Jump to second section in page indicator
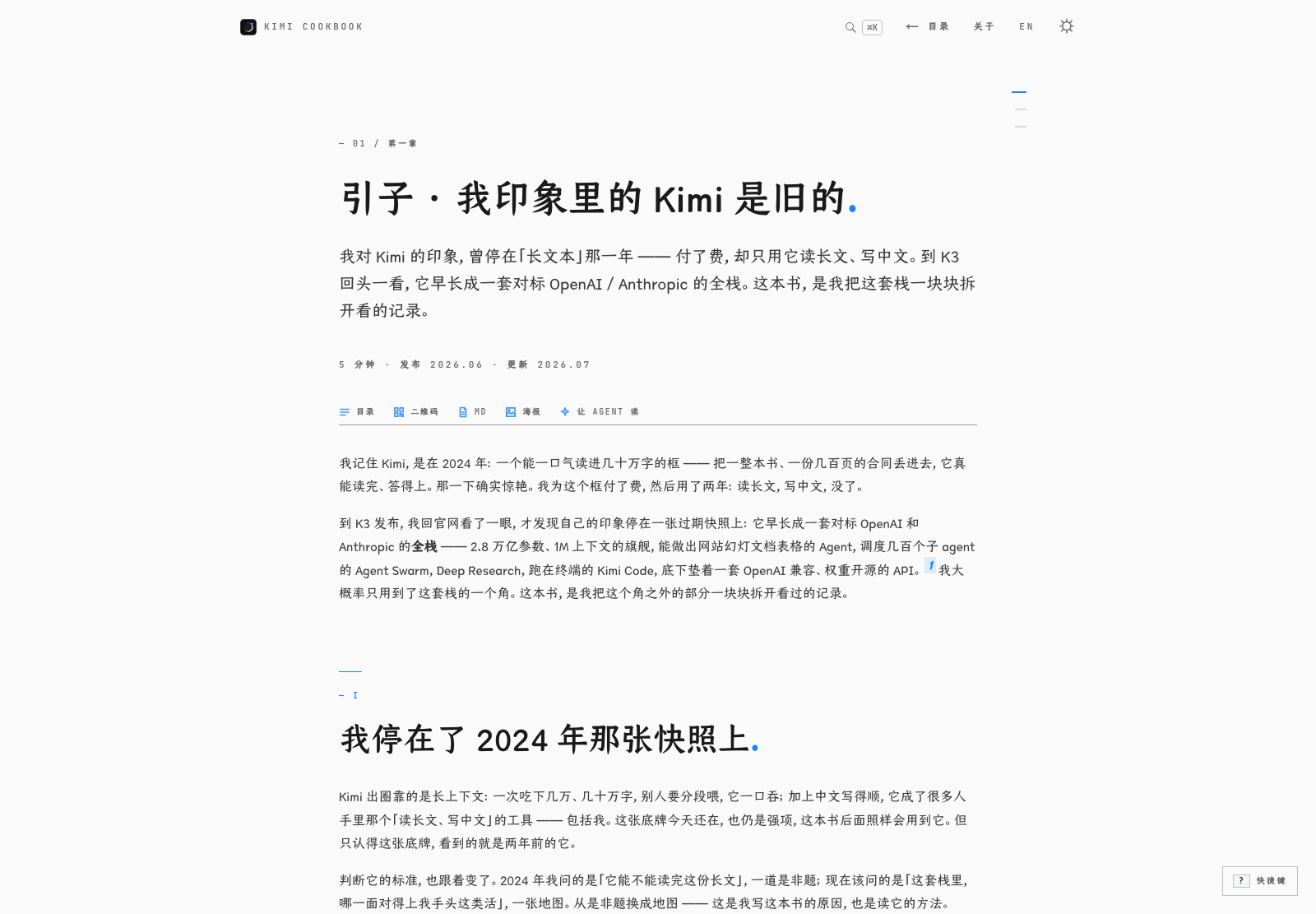1316x914 pixels. coord(1020,109)
